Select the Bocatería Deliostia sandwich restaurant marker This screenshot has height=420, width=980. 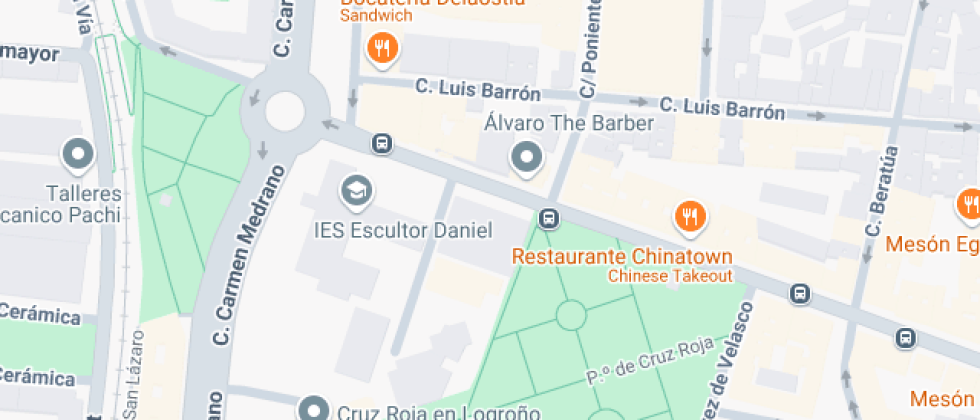[381, 47]
